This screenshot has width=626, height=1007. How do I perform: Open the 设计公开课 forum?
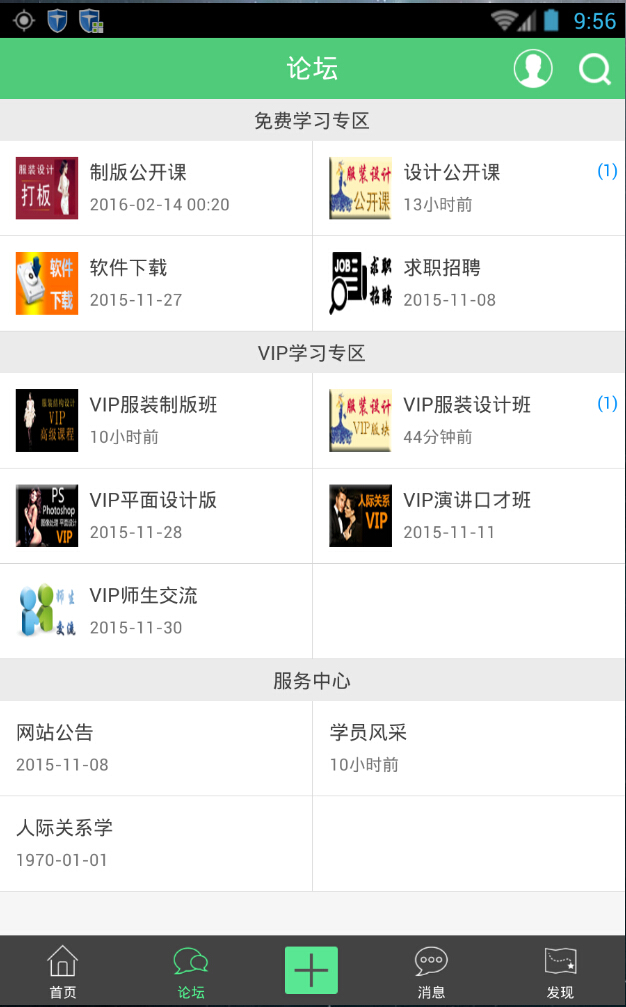[469, 188]
